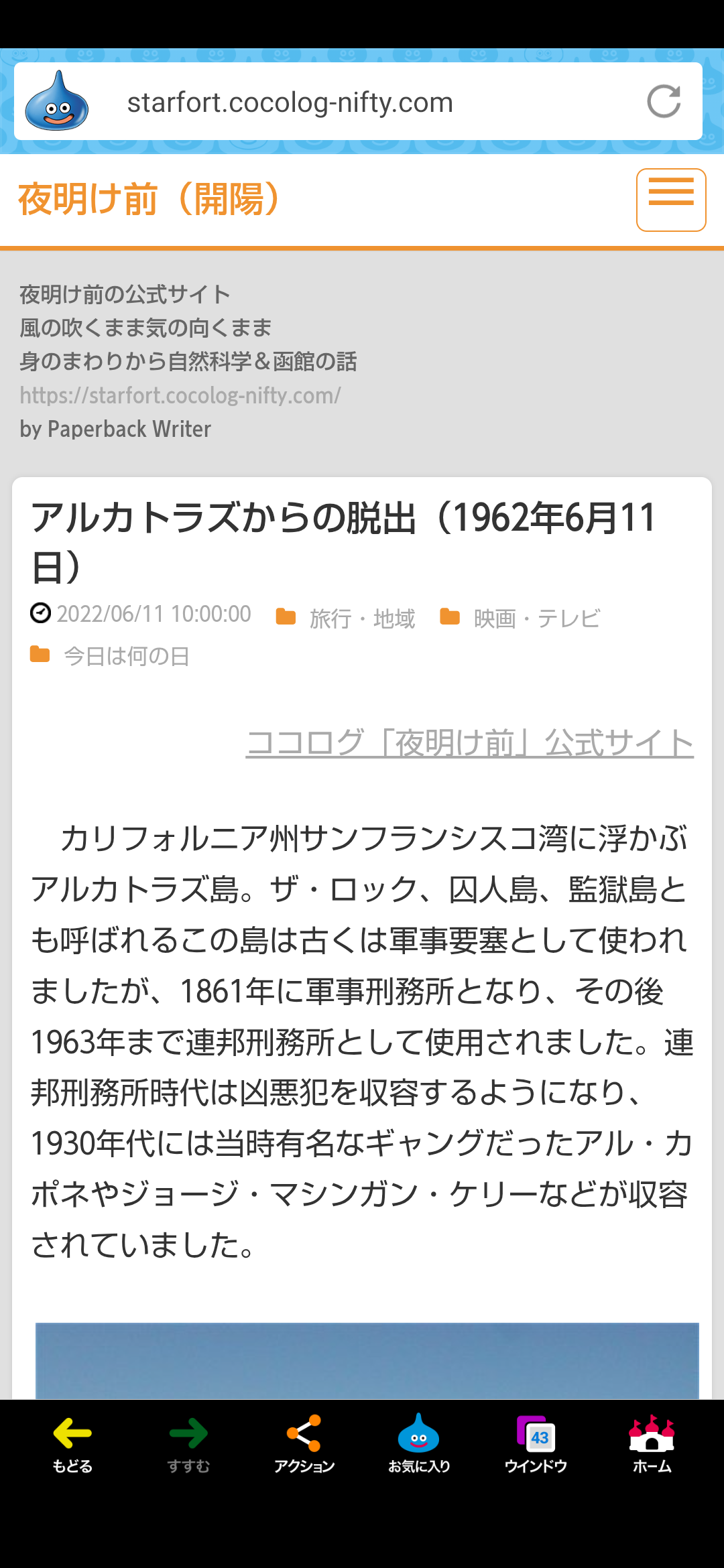
Task: Open the ウインドウ tab switcher
Action: (536, 1444)
